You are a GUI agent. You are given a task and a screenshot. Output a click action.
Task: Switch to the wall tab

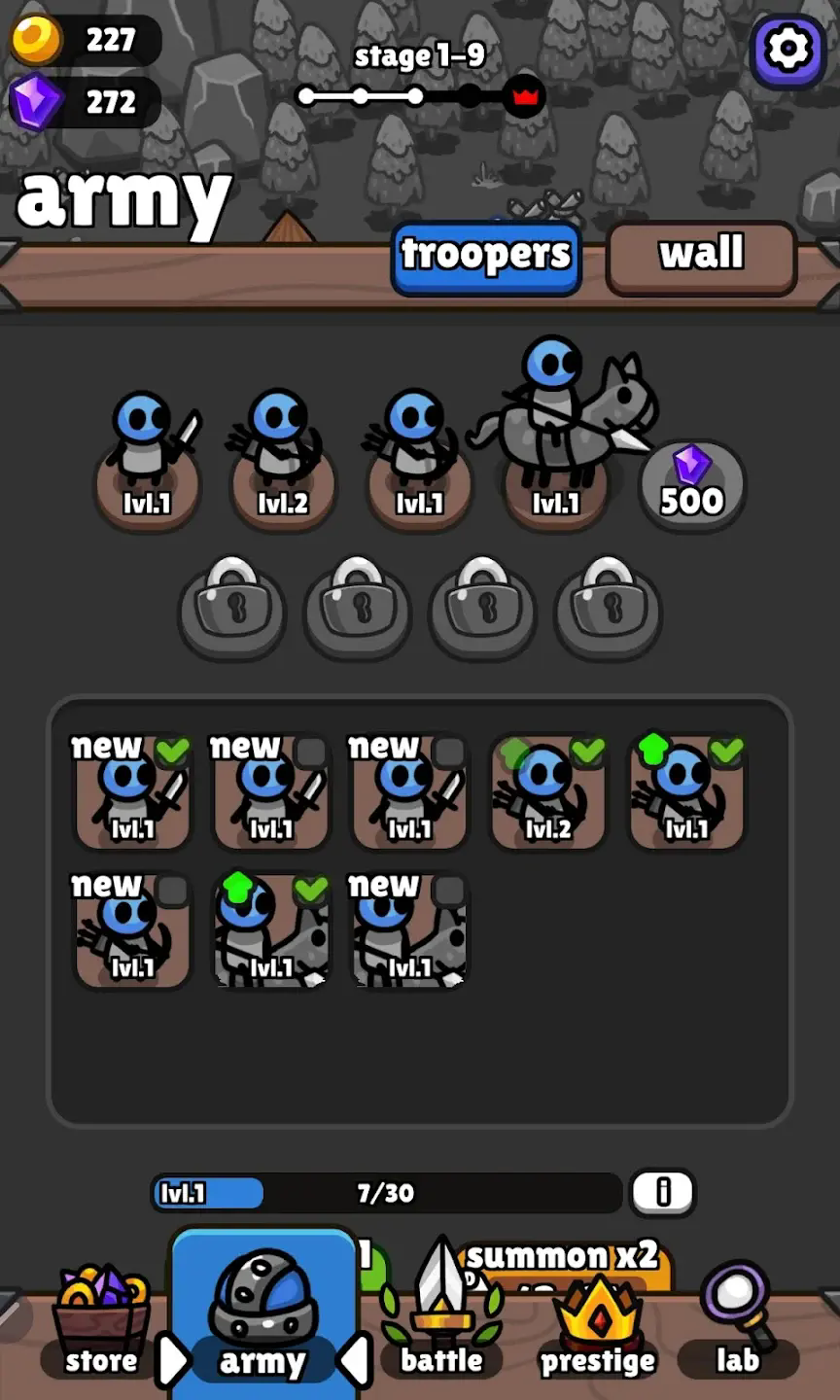click(701, 256)
